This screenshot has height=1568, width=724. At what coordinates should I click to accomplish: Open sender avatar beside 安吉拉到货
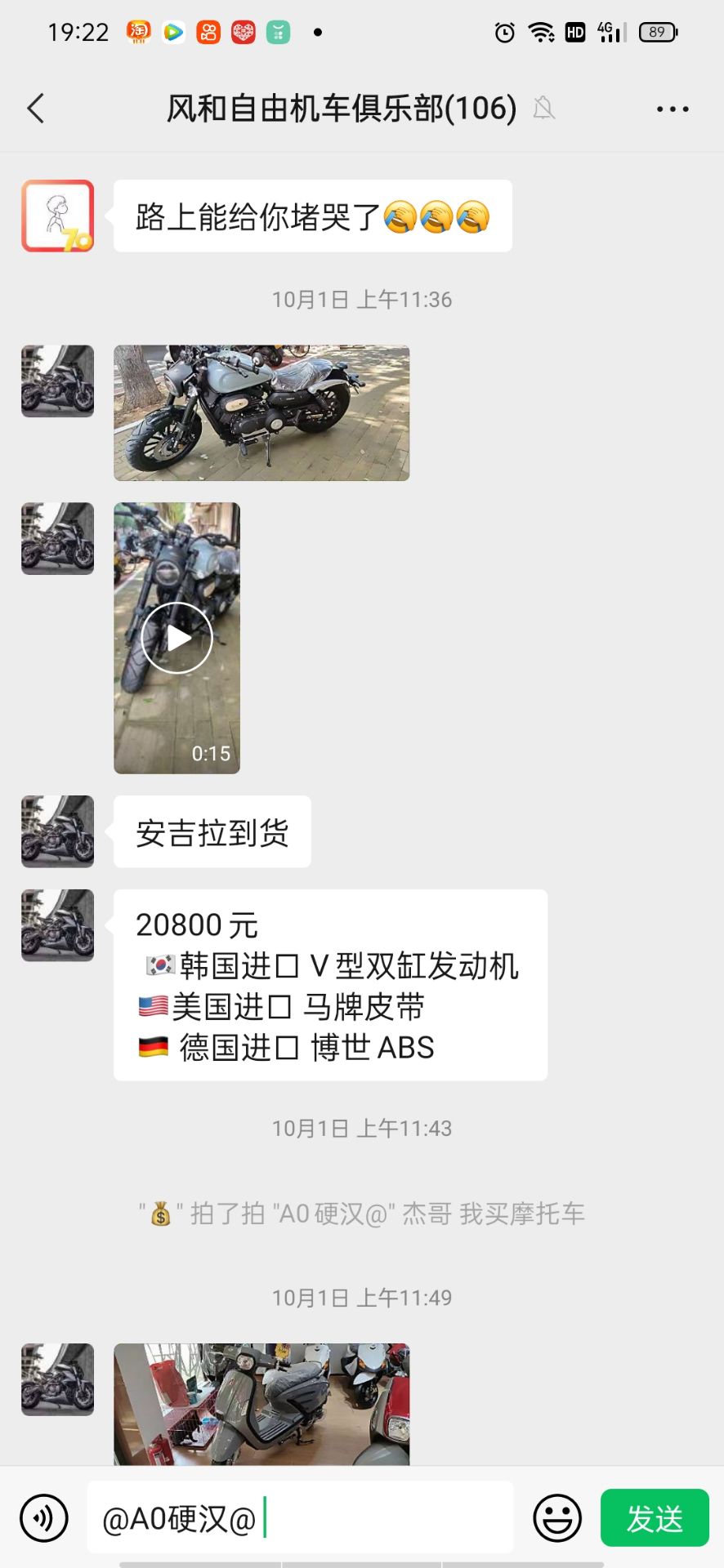point(57,831)
